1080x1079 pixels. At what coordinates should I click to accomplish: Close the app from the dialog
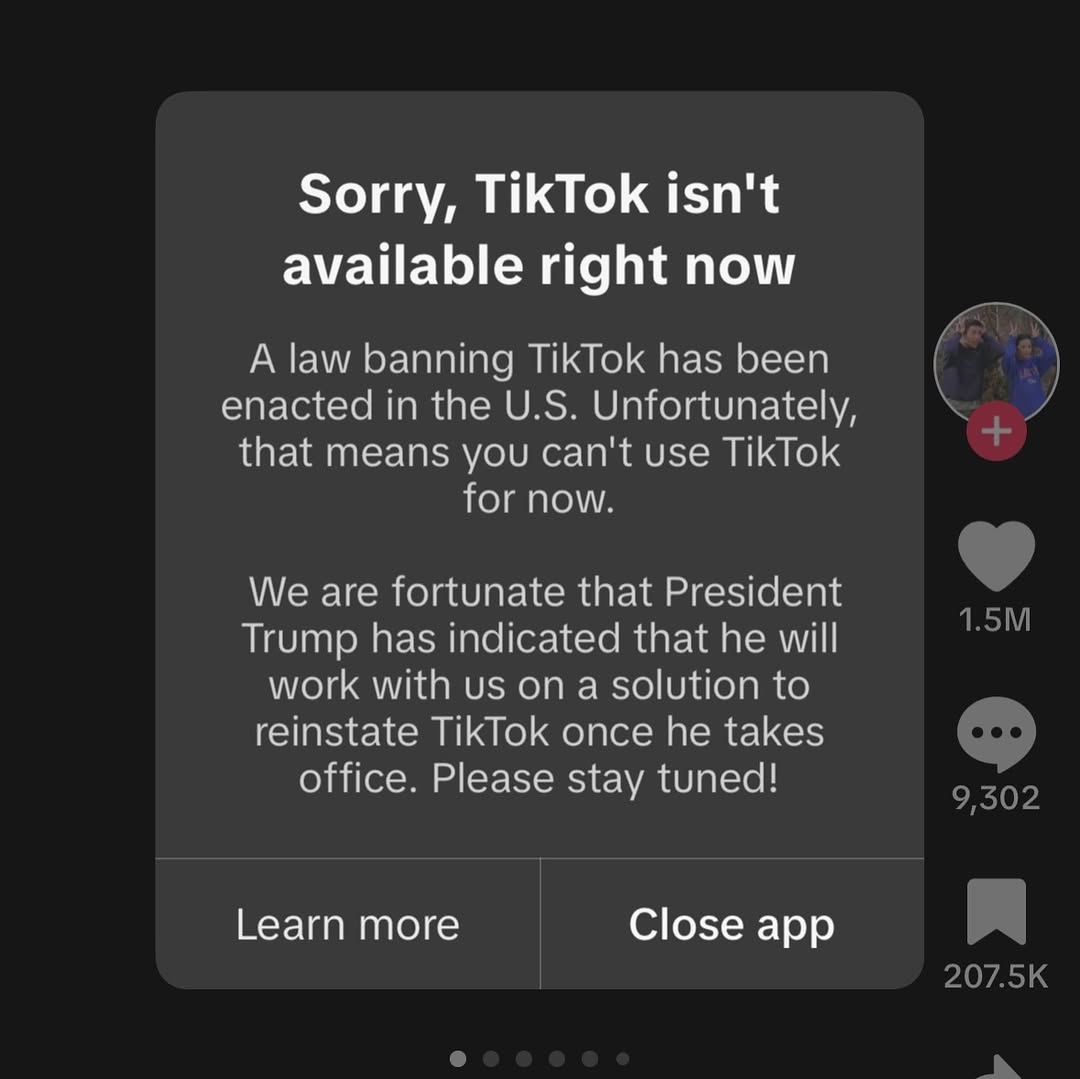point(731,924)
